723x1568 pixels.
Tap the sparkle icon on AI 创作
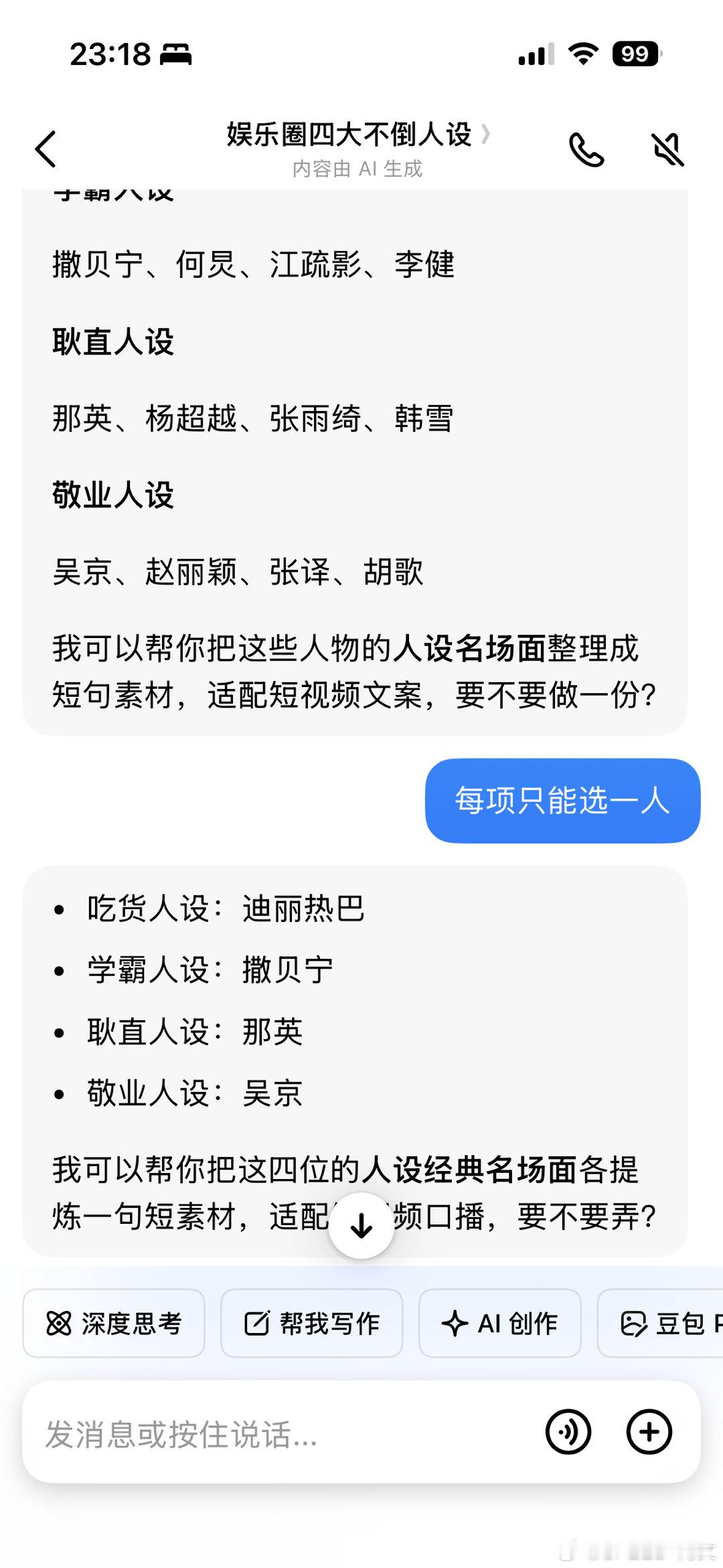454,1322
